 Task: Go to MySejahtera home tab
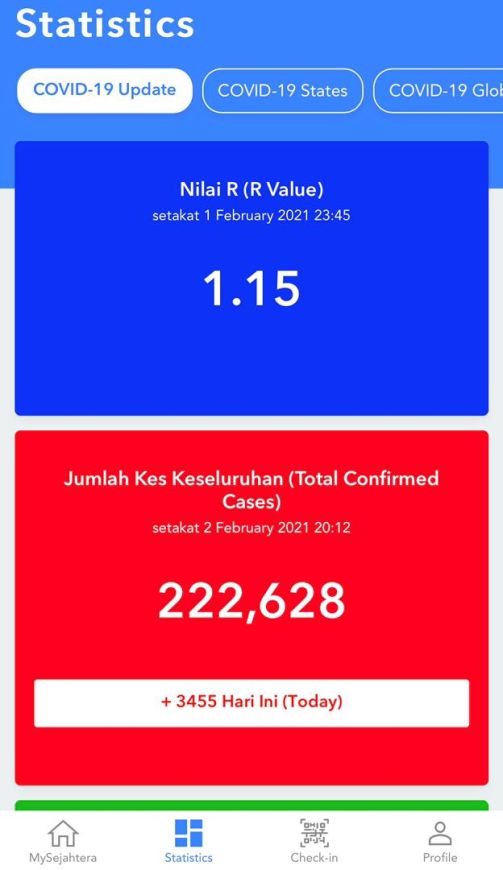pyautogui.click(x=63, y=841)
